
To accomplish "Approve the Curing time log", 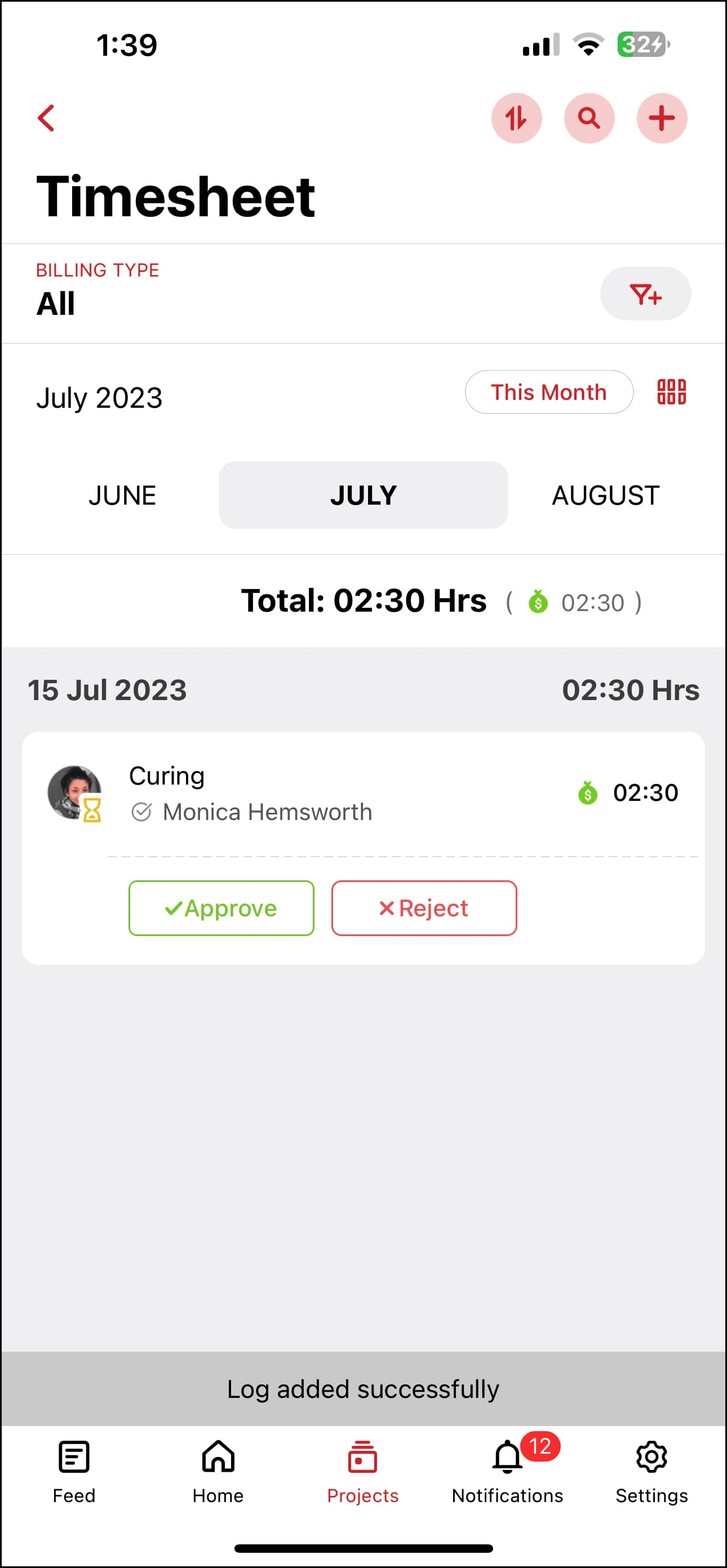I will (221, 908).
